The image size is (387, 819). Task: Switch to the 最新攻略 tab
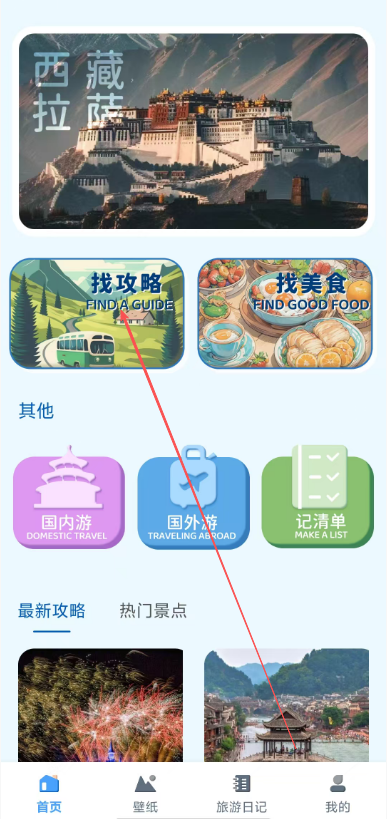pos(51,611)
